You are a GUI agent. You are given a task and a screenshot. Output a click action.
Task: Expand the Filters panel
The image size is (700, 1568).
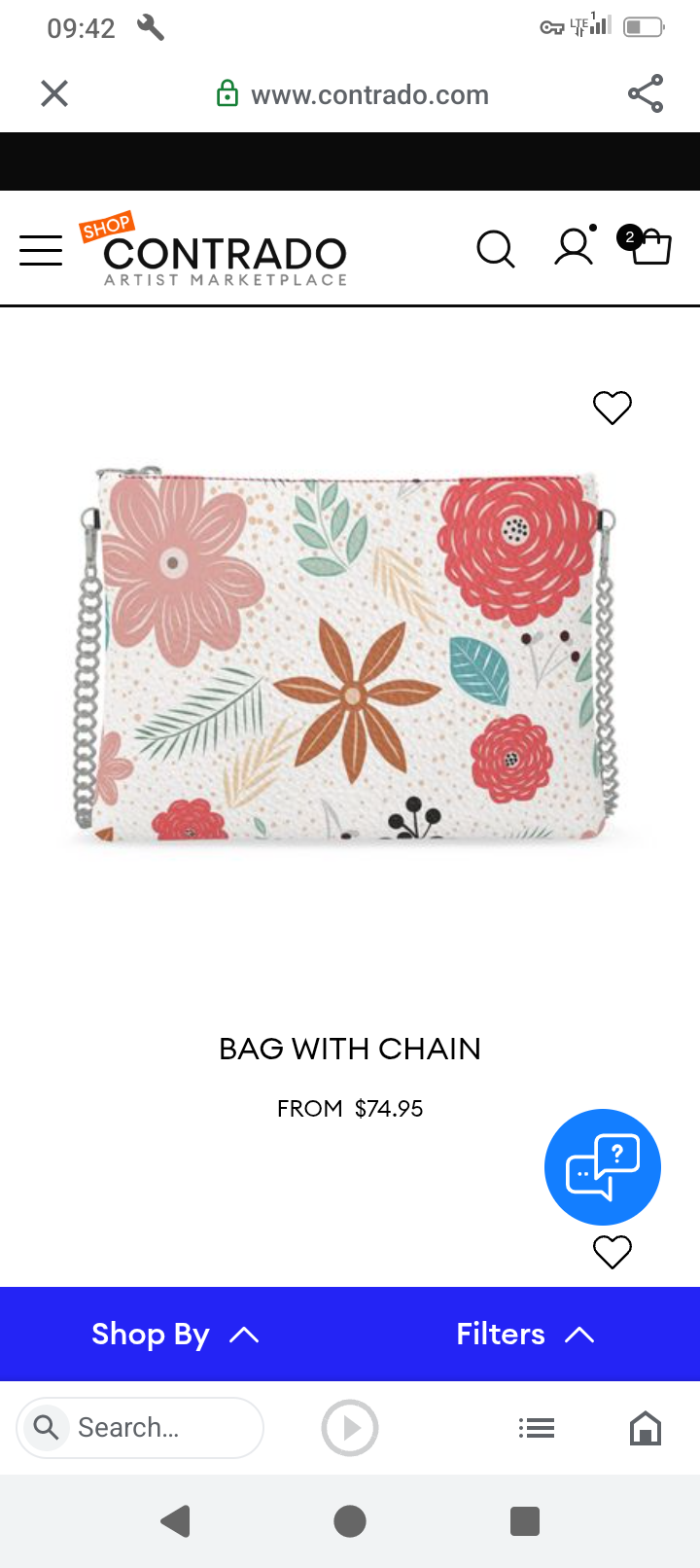pos(525,1334)
